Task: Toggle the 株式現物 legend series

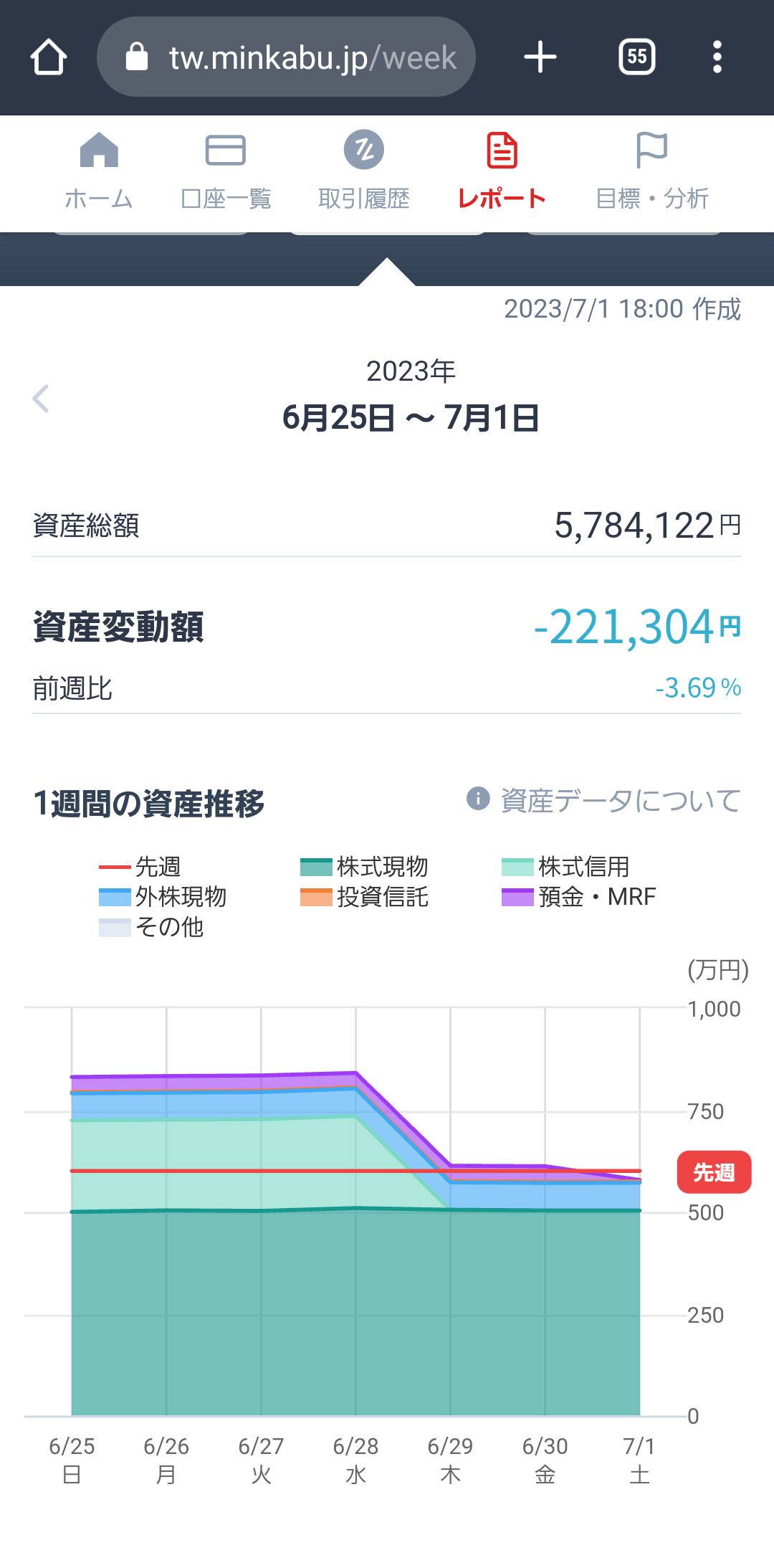Action: click(x=364, y=867)
